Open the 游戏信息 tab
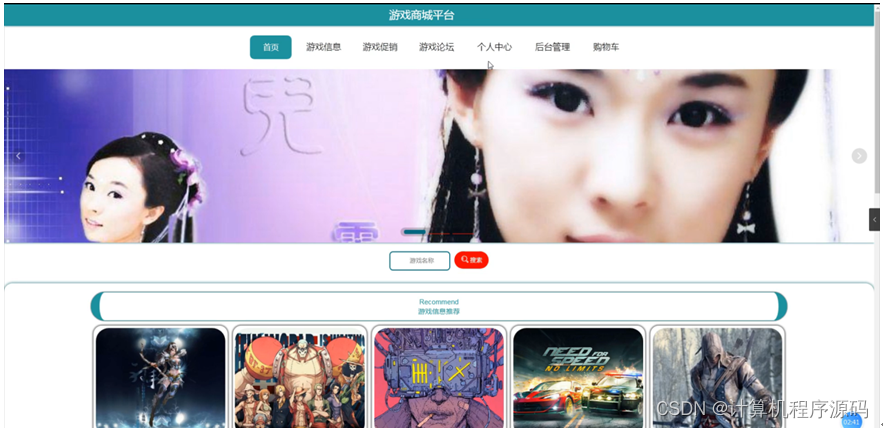The height and width of the screenshot is (428, 883). tap(323, 47)
